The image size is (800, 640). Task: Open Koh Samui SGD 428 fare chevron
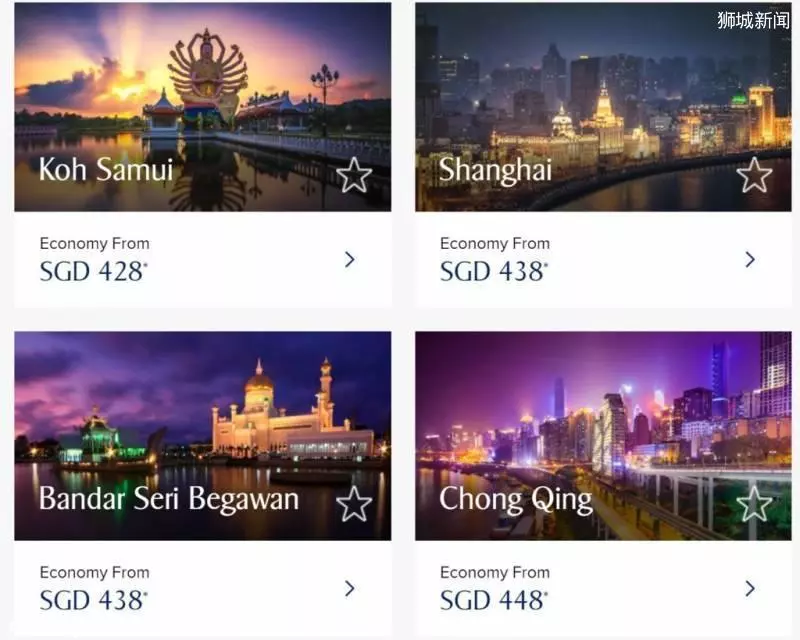coord(349,260)
